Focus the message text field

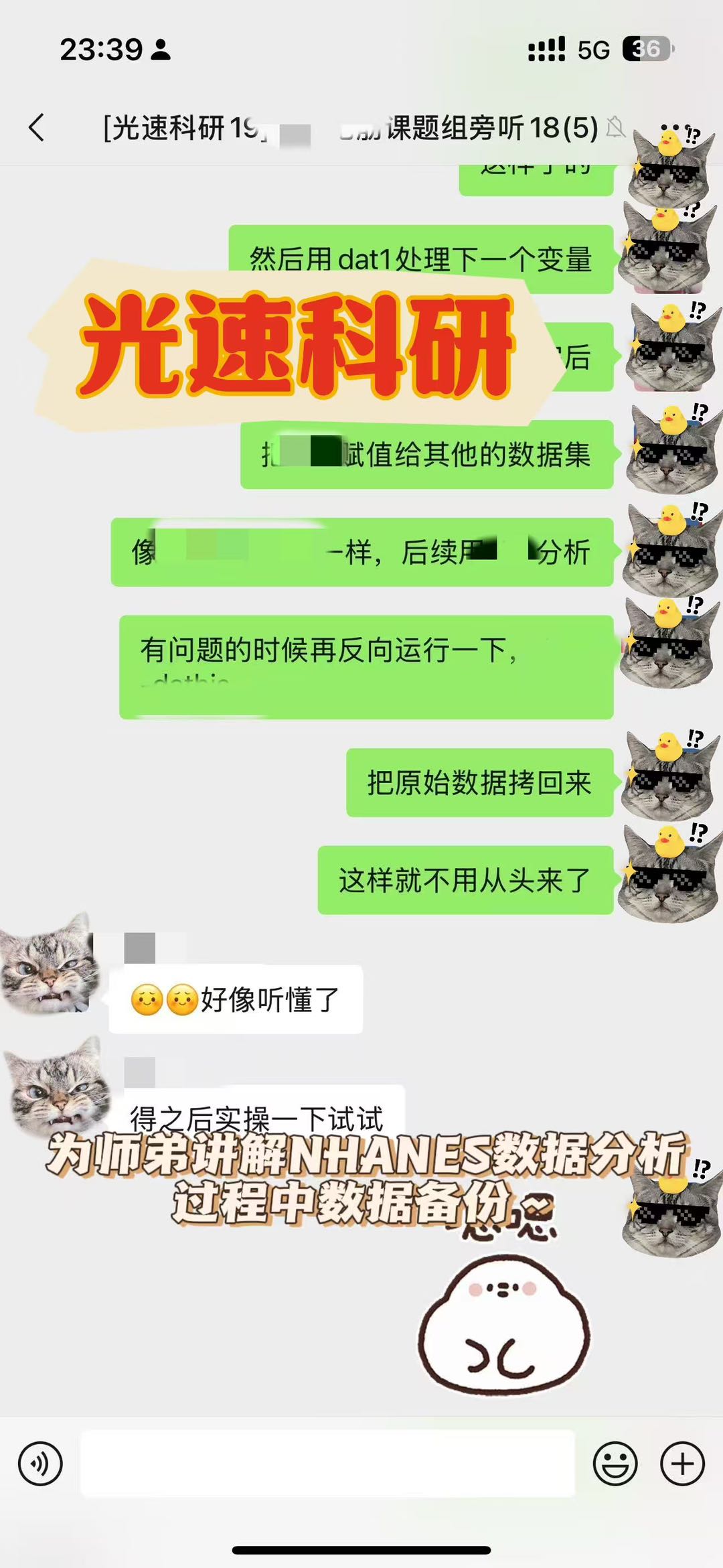point(328,1464)
